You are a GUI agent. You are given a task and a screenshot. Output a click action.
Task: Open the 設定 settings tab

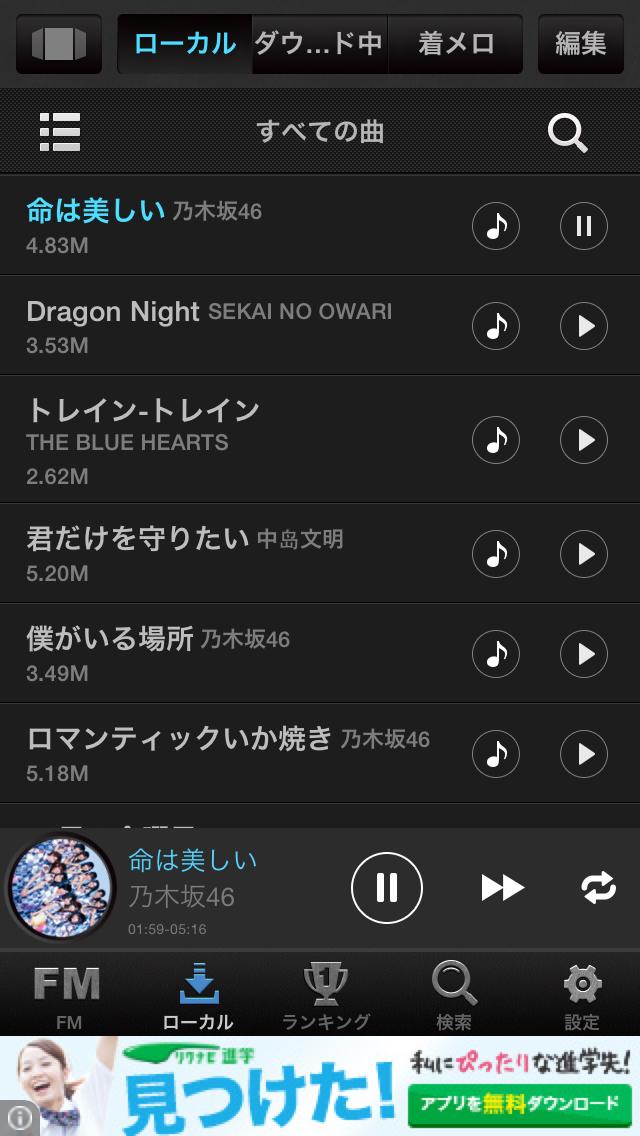pos(581,996)
